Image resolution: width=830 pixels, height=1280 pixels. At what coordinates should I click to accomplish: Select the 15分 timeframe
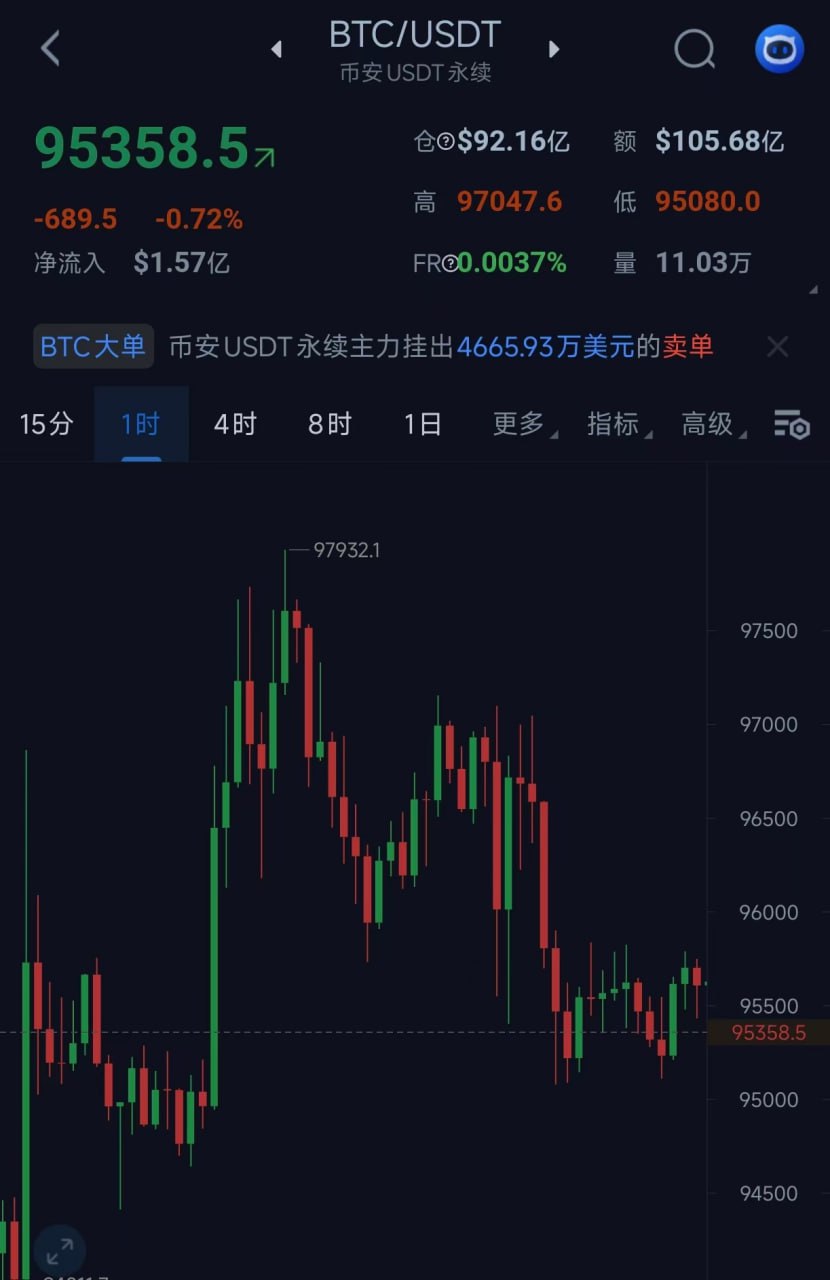46,424
